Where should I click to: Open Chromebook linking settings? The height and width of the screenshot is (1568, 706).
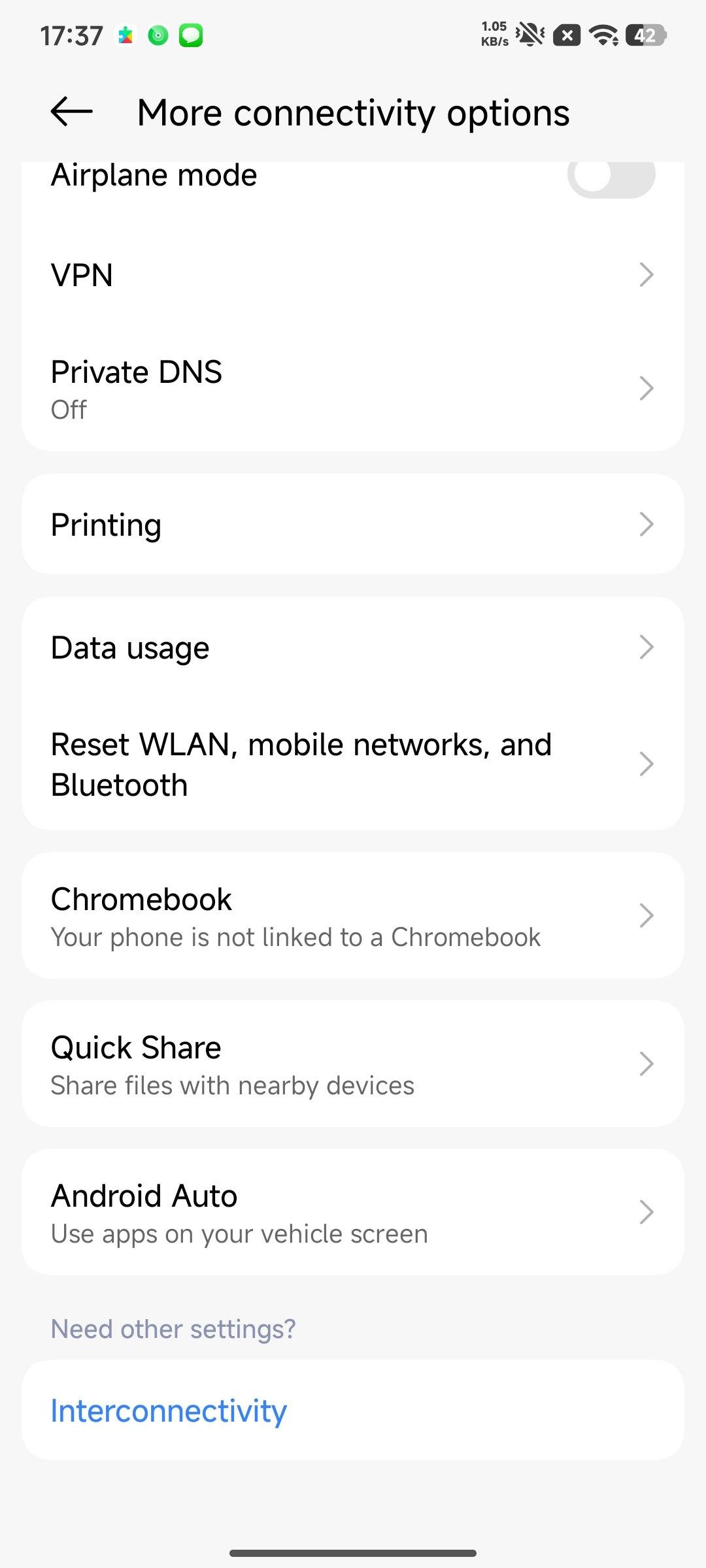point(353,916)
